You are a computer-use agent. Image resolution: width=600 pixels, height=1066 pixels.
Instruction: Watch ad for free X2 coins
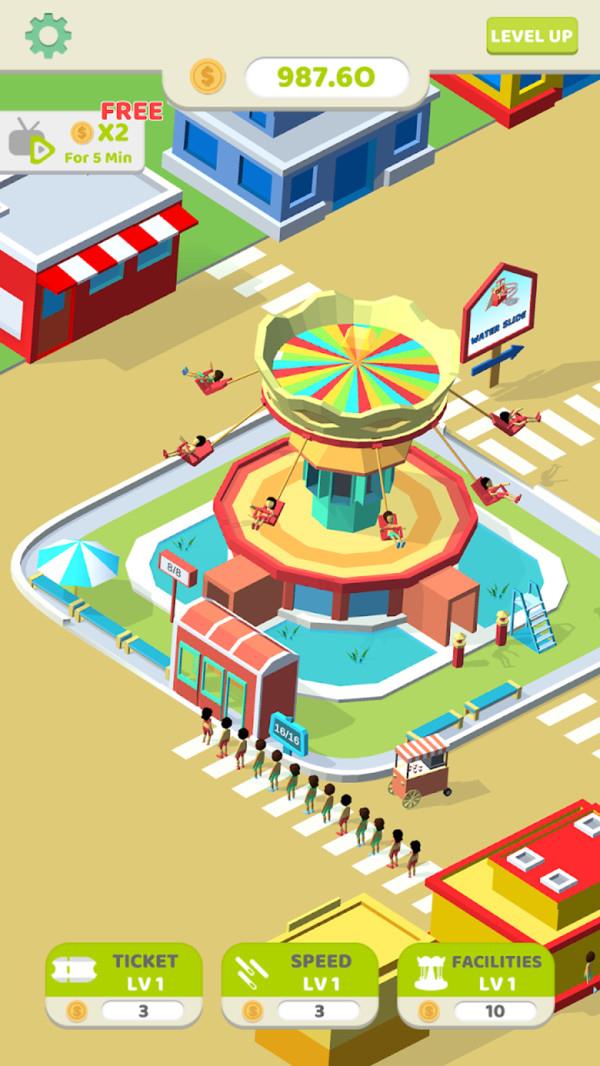[x=74, y=140]
